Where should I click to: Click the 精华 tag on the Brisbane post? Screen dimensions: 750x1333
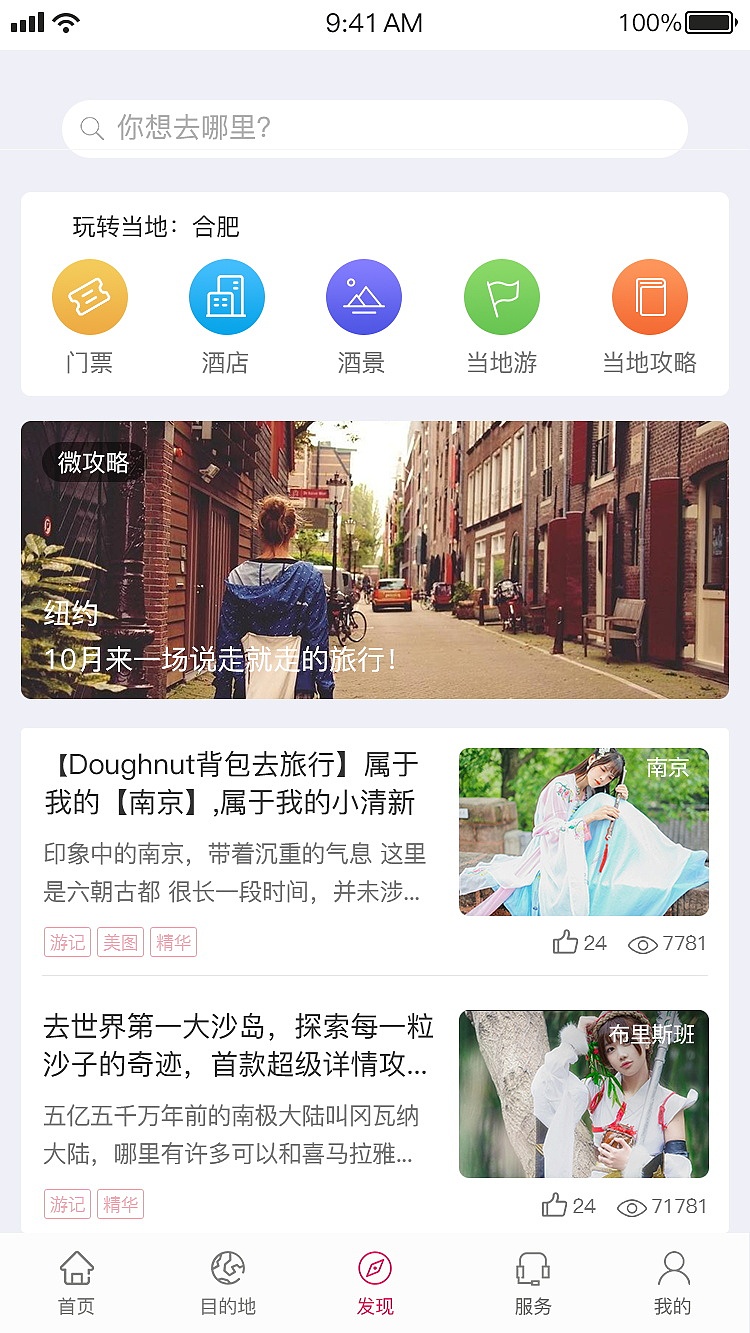120,1205
